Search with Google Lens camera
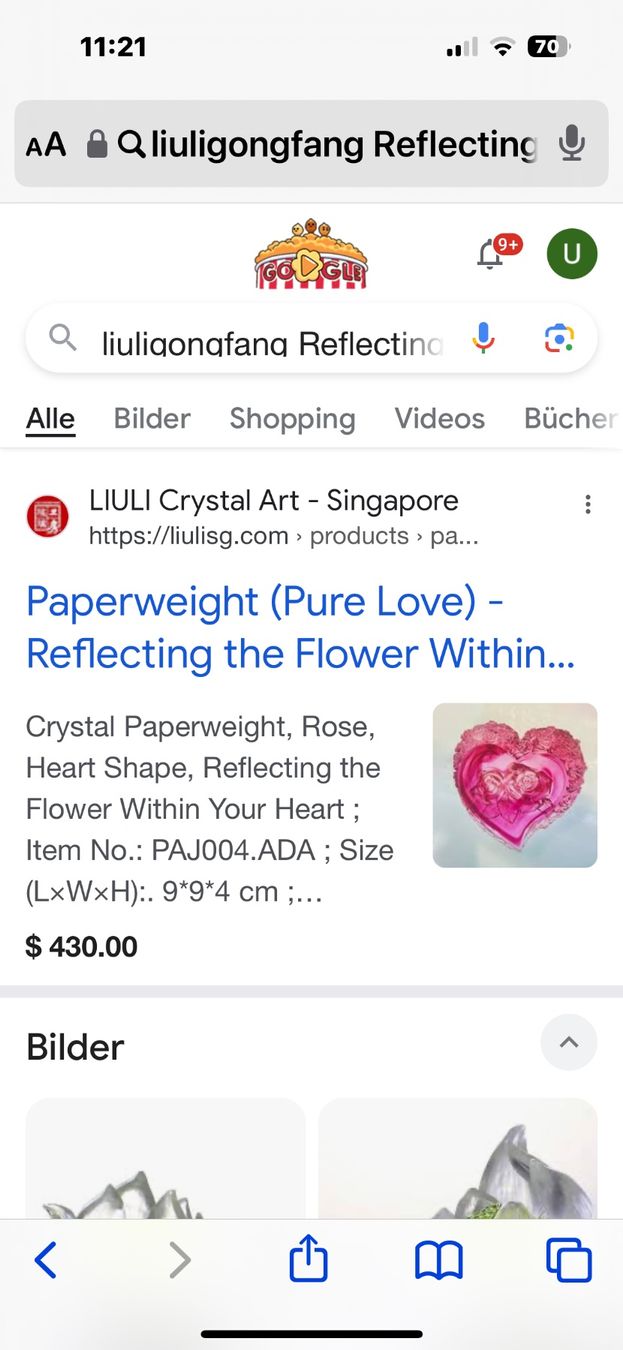623x1350 pixels. [559, 339]
